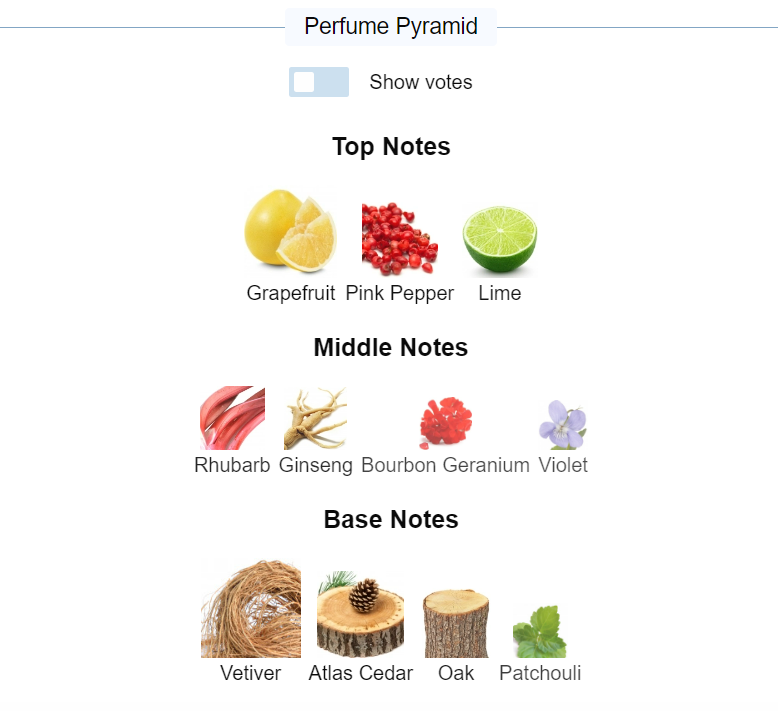View the Atlas Cedar note
Viewport: 778px width, 711px height.
[x=360, y=614]
